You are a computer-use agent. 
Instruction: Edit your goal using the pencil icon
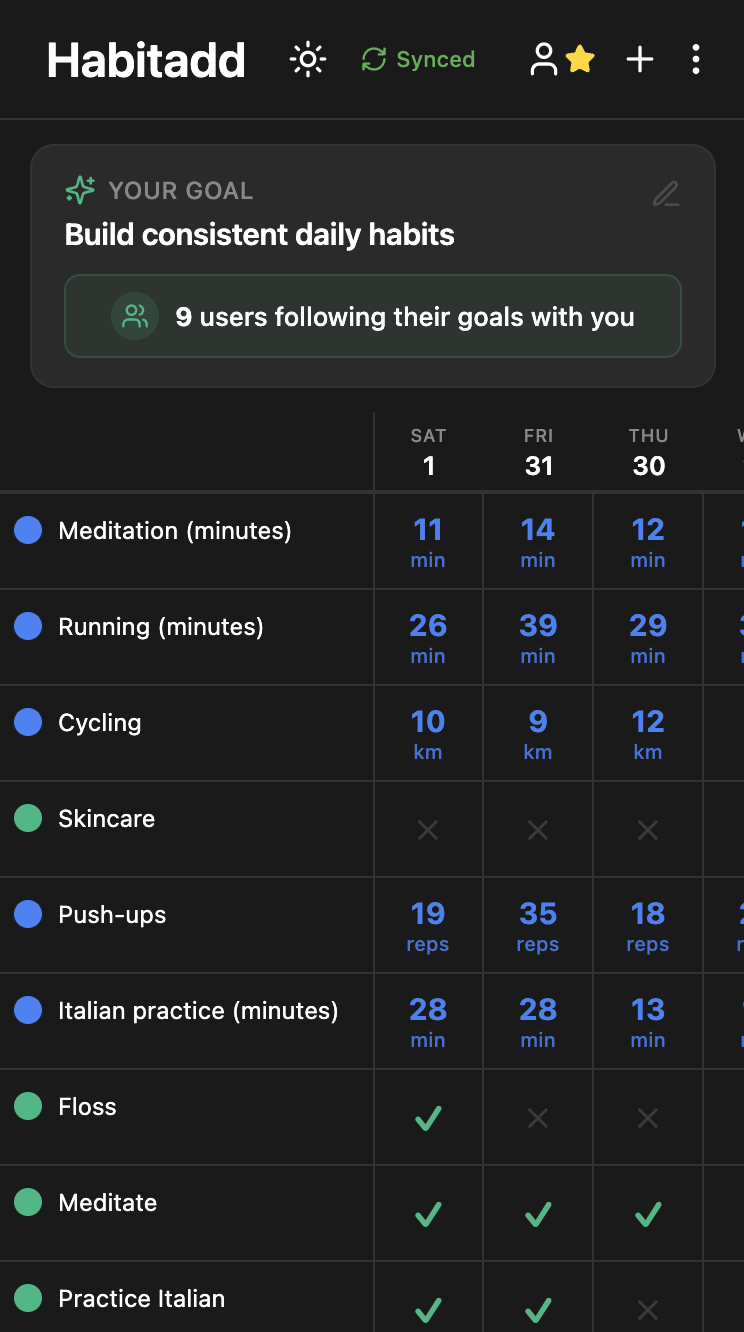point(665,194)
